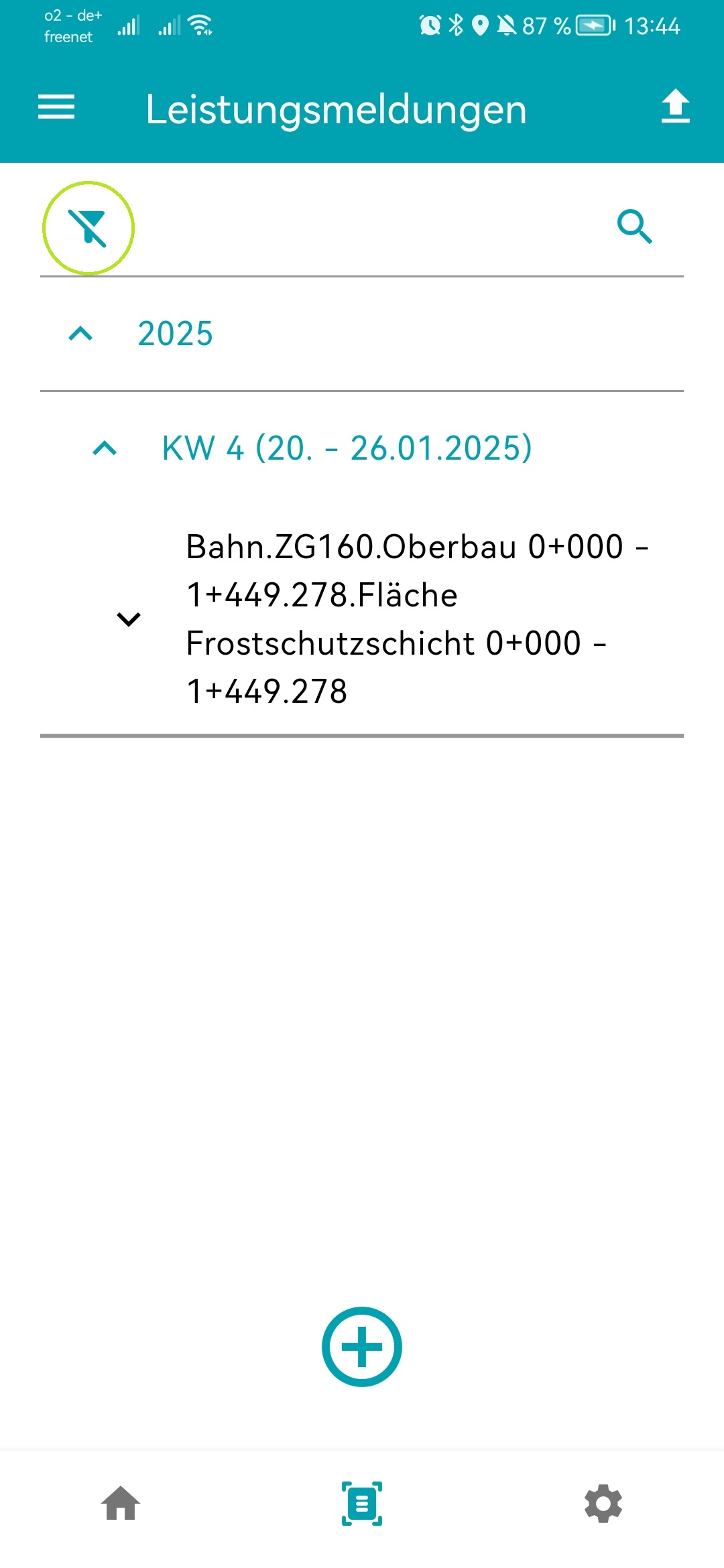Tap the upload icon in app bar
The width and height of the screenshot is (724, 1568).
[x=675, y=107]
